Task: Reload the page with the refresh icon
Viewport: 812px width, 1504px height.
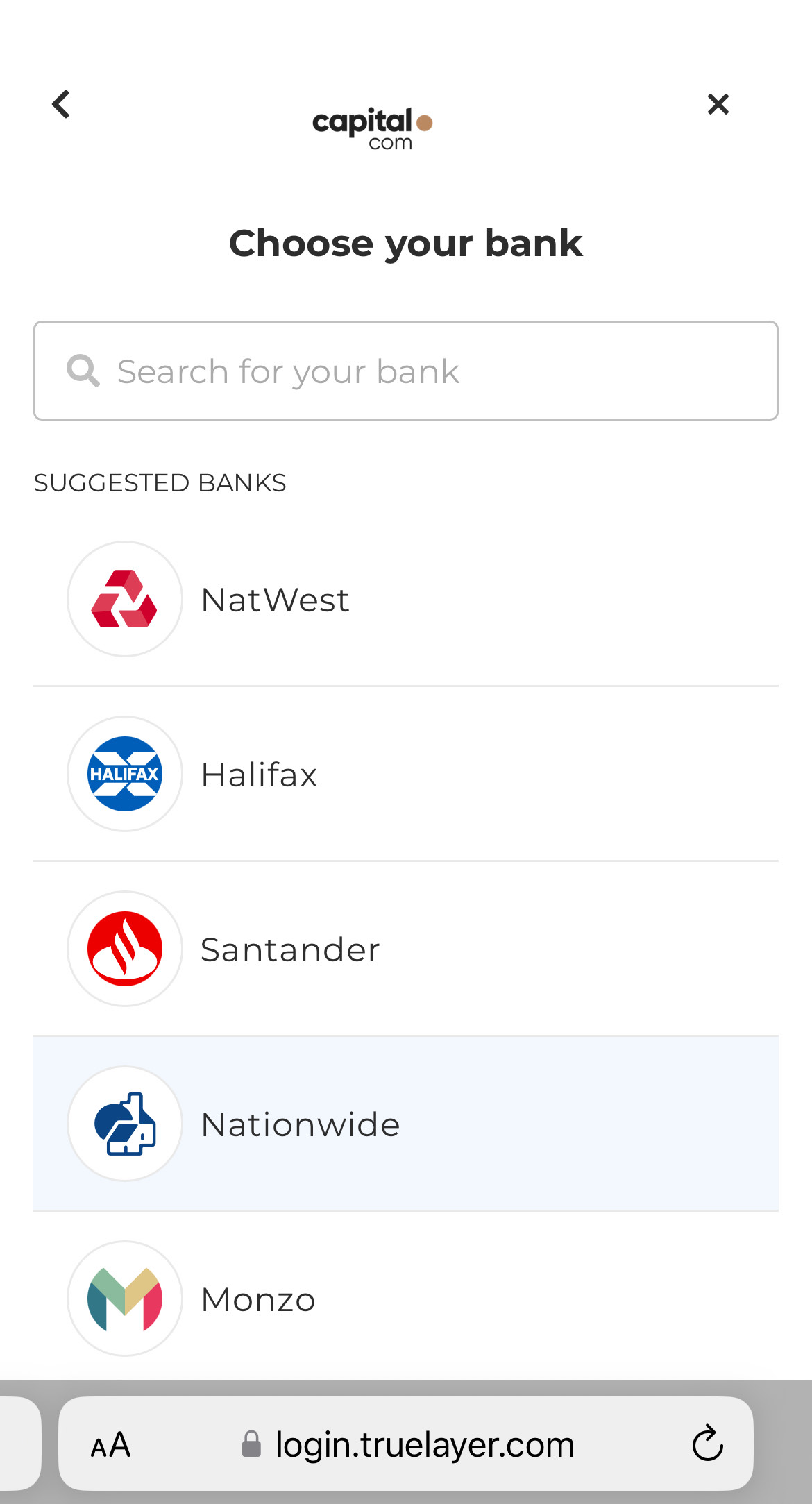Action: pyautogui.click(x=707, y=1444)
